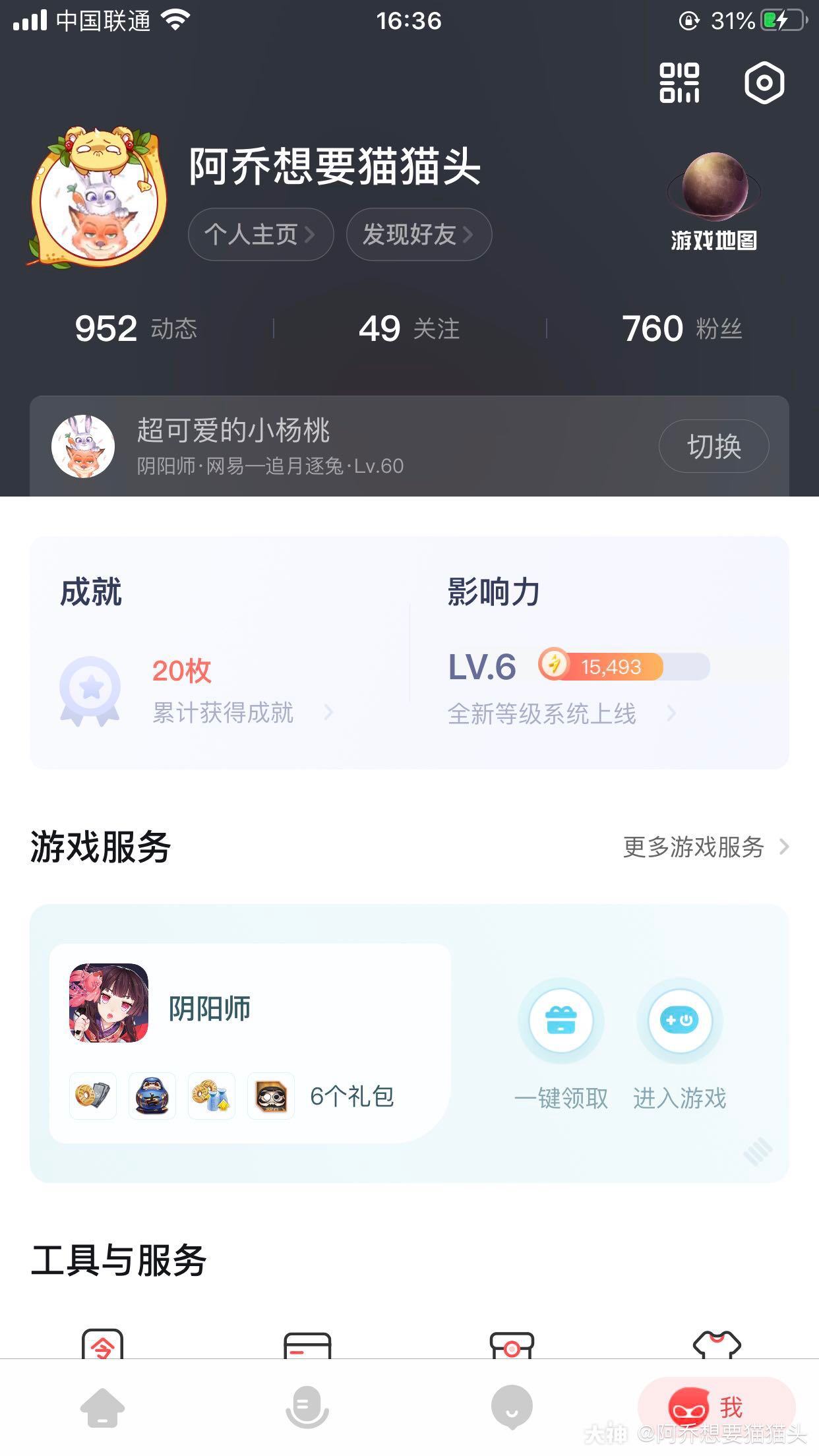The image size is (819, 1456).
Task: Tap the 进入游戏 launch icon
Action: [679, 1021]
